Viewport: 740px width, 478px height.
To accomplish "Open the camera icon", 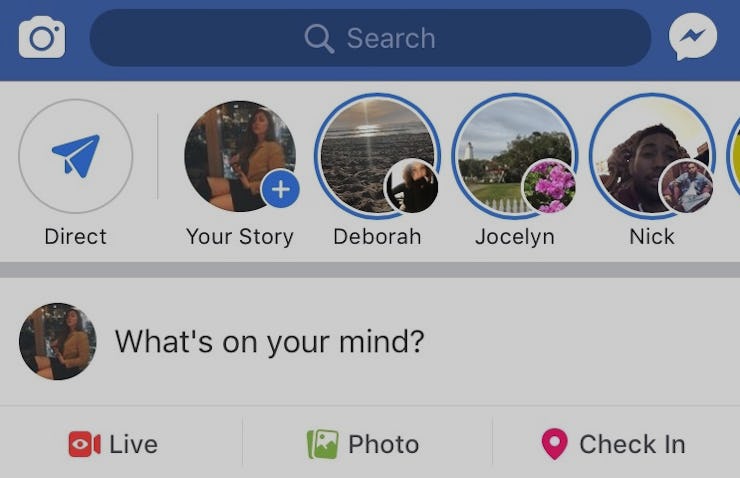I will [41, 38].
